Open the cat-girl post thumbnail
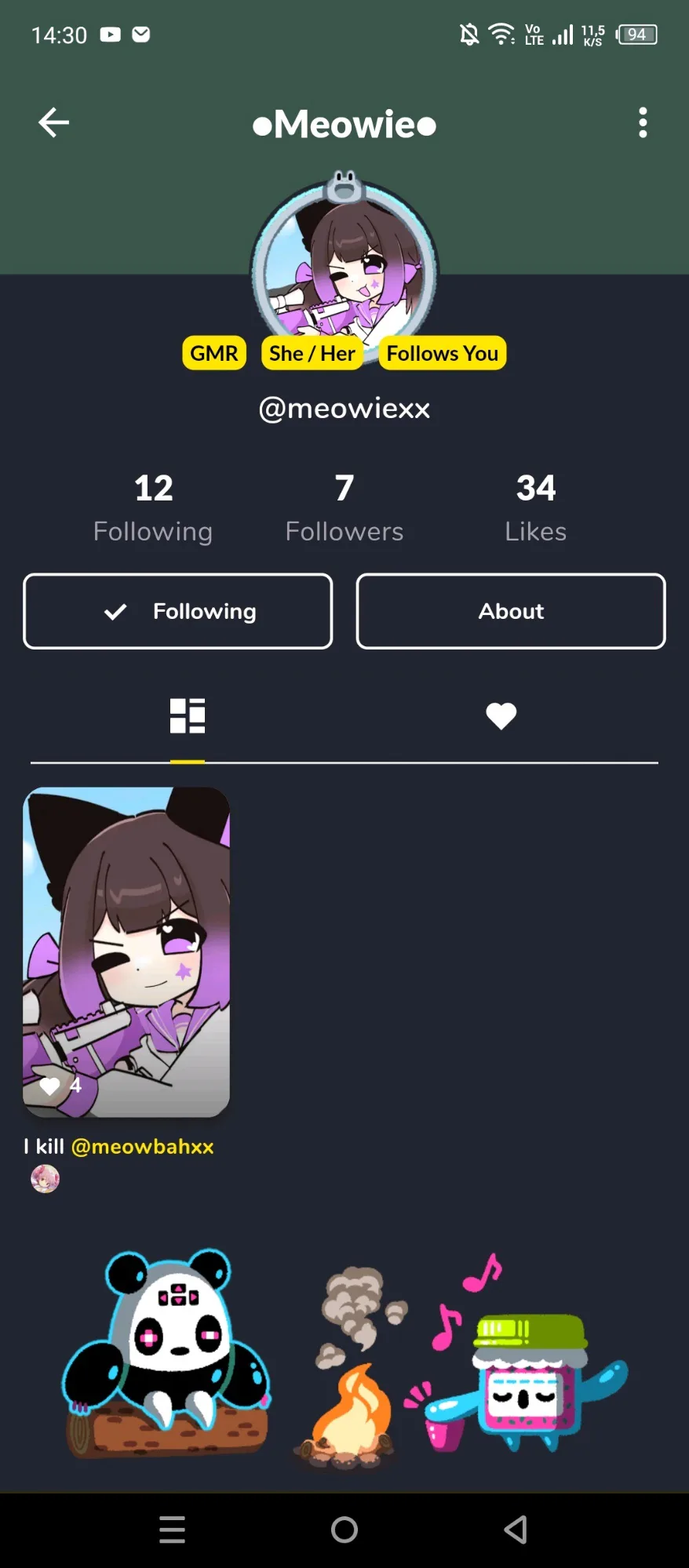 pos(126,951)
